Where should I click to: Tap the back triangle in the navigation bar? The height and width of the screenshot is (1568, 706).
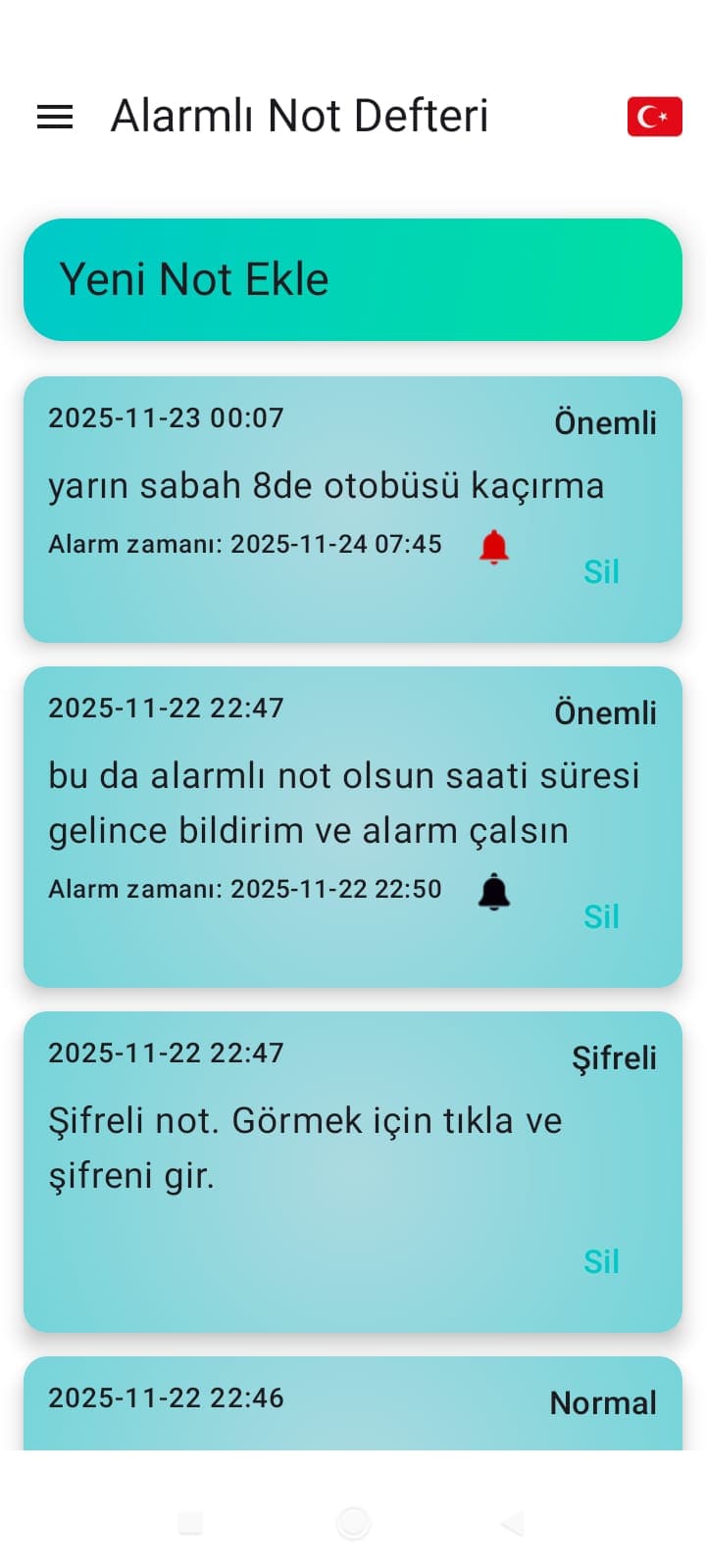(x=510, y=1524)
